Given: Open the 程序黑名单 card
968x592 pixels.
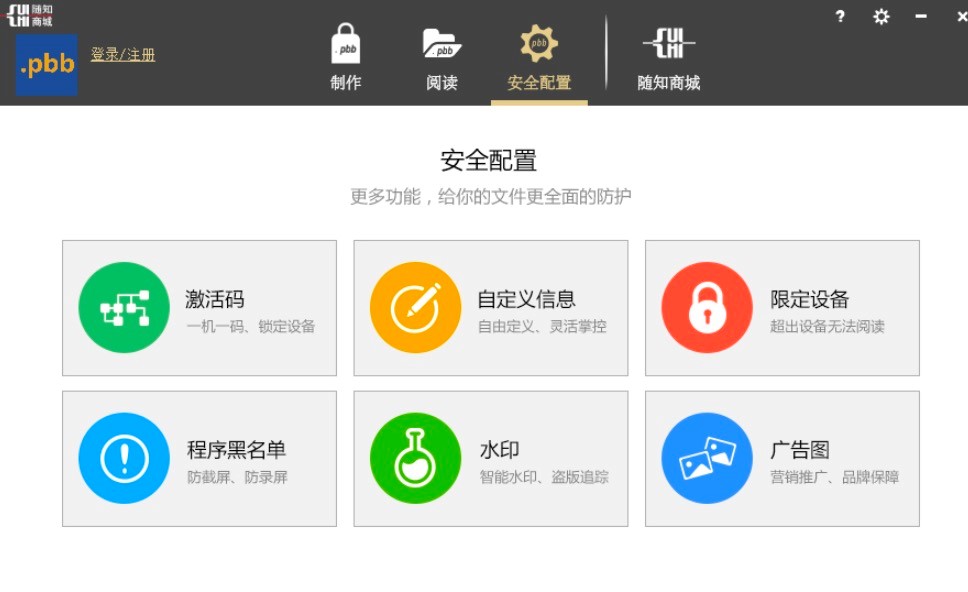Looking at the screenshot, I should click(199, 459).
